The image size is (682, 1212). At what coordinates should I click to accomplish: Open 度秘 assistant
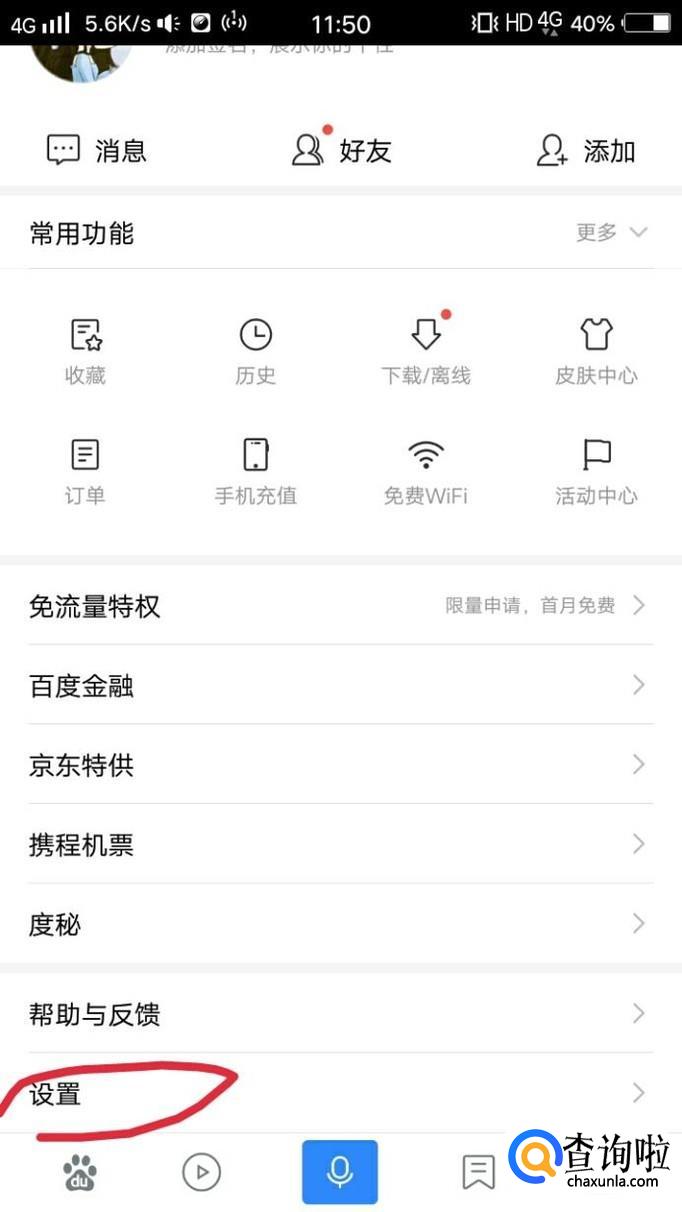(340, 925)
